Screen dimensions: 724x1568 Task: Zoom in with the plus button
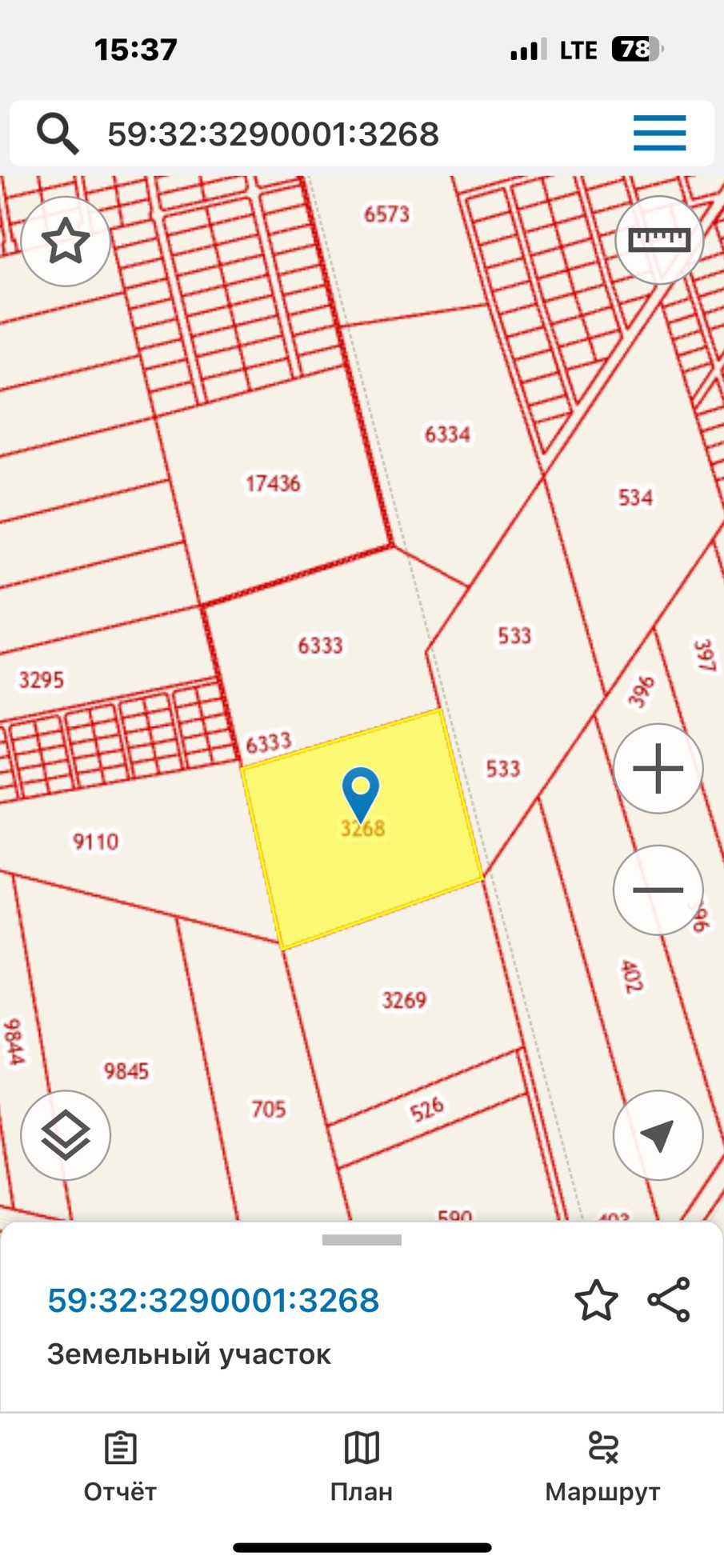[658, 769]
